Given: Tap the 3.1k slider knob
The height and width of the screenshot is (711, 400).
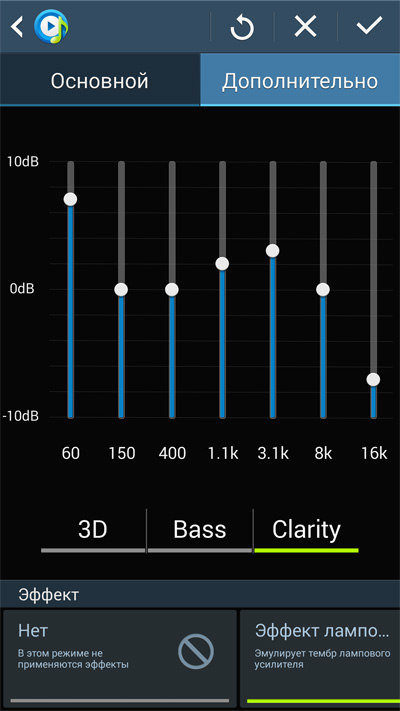Looking at the screenshot, I should coord(273,250).
